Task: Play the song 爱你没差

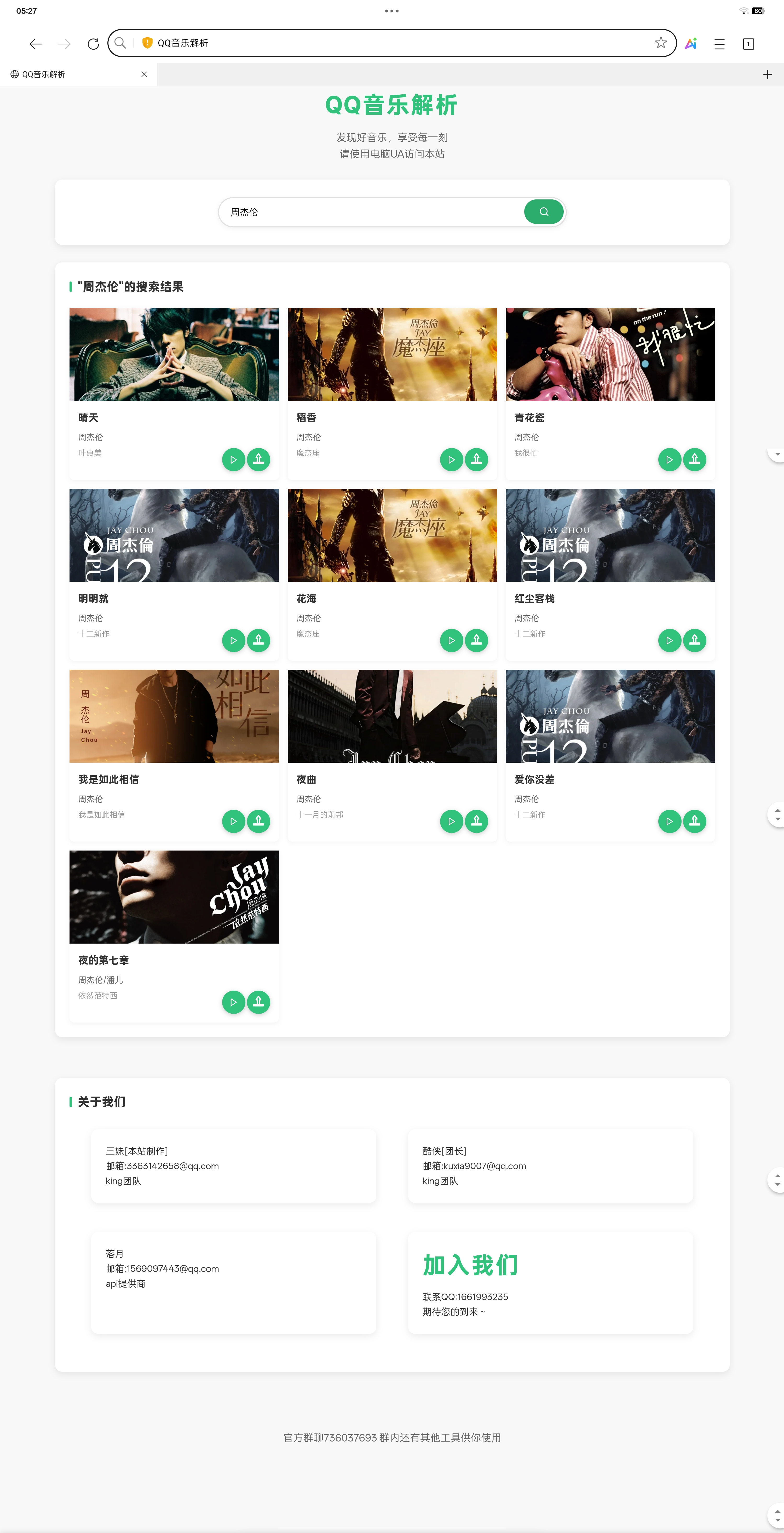Action: 669,821
